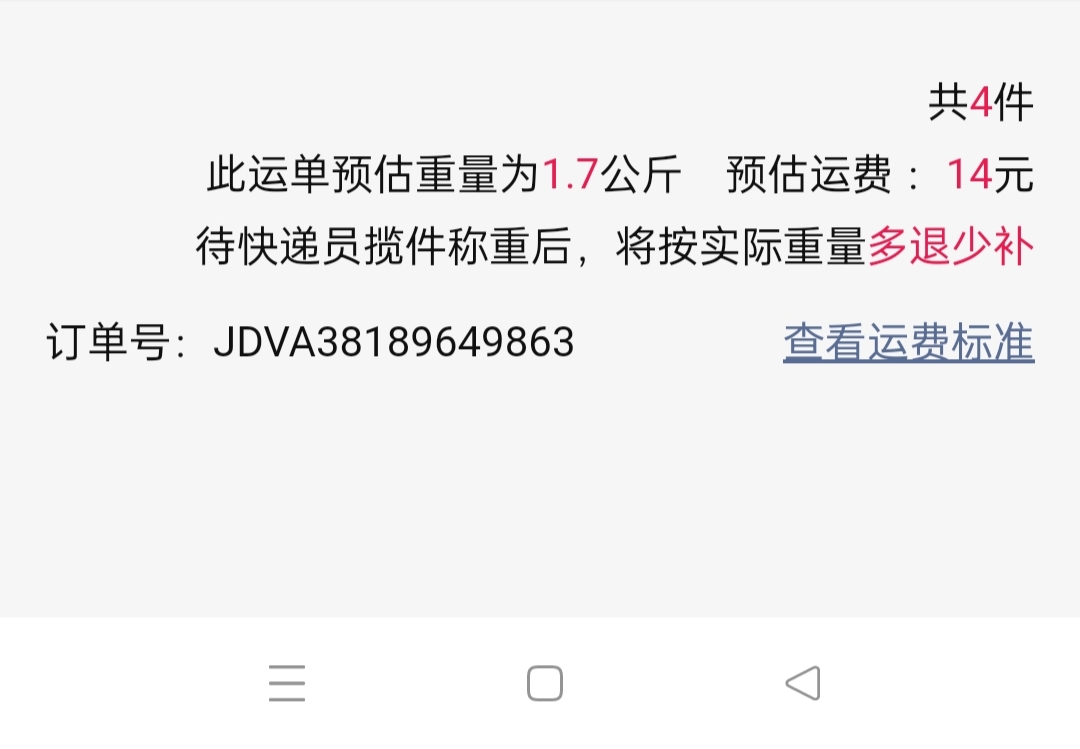This screenshot has height=749, width=1080.
Task: Go to the home screen
Action: (545, 684)
